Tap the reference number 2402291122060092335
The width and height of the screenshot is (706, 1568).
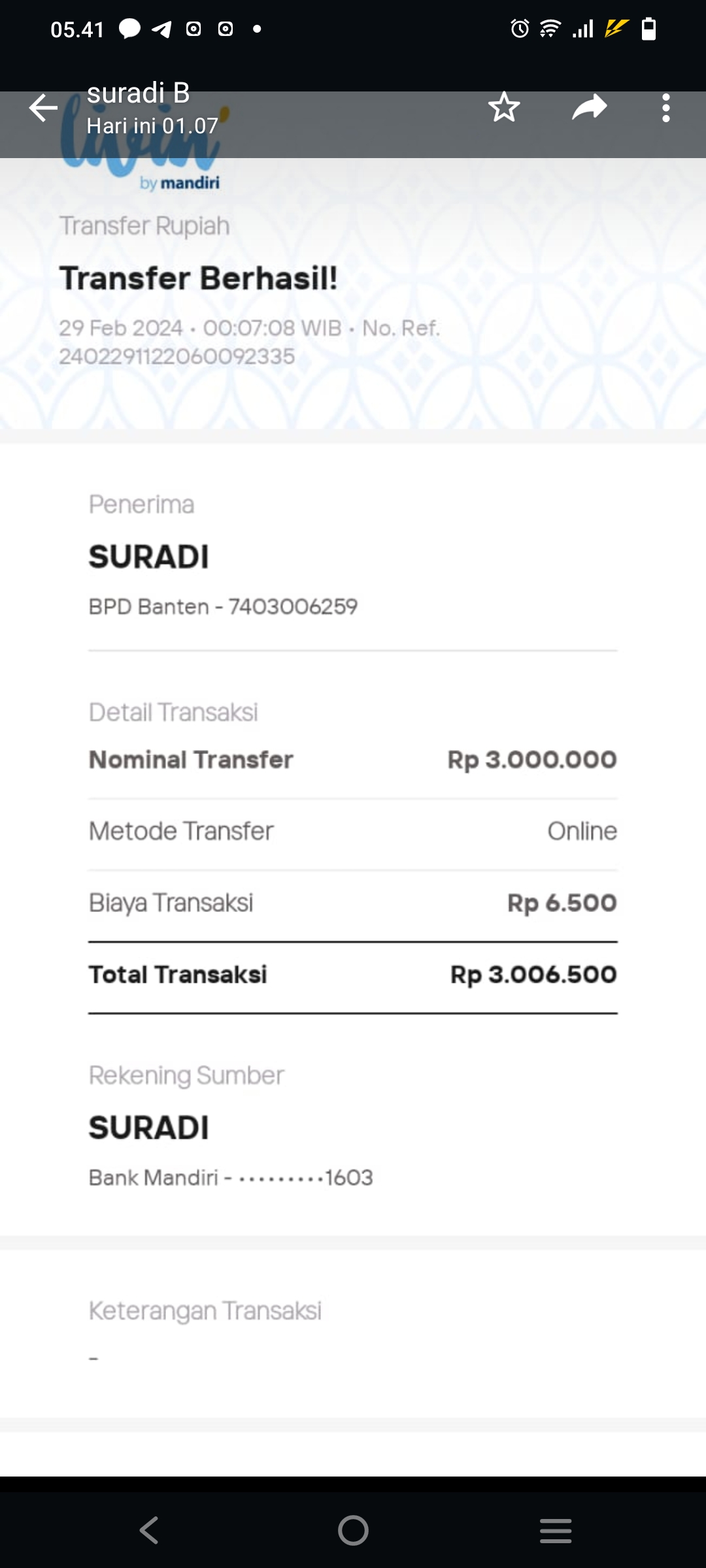click(x=178, y=355)
